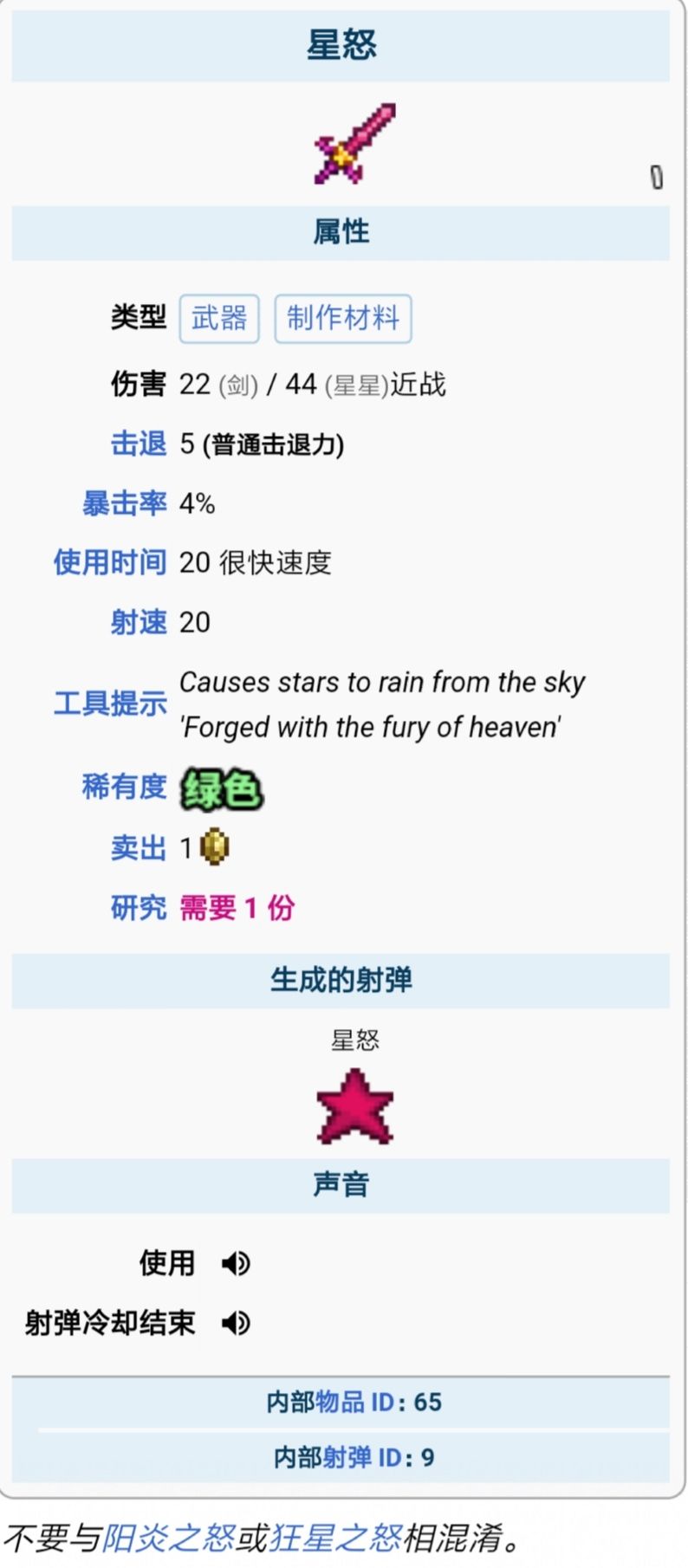688x1568 pixels.
Task: Open the 使用时间 use time link
Action: pyautogui.click(x=110, y=563)
